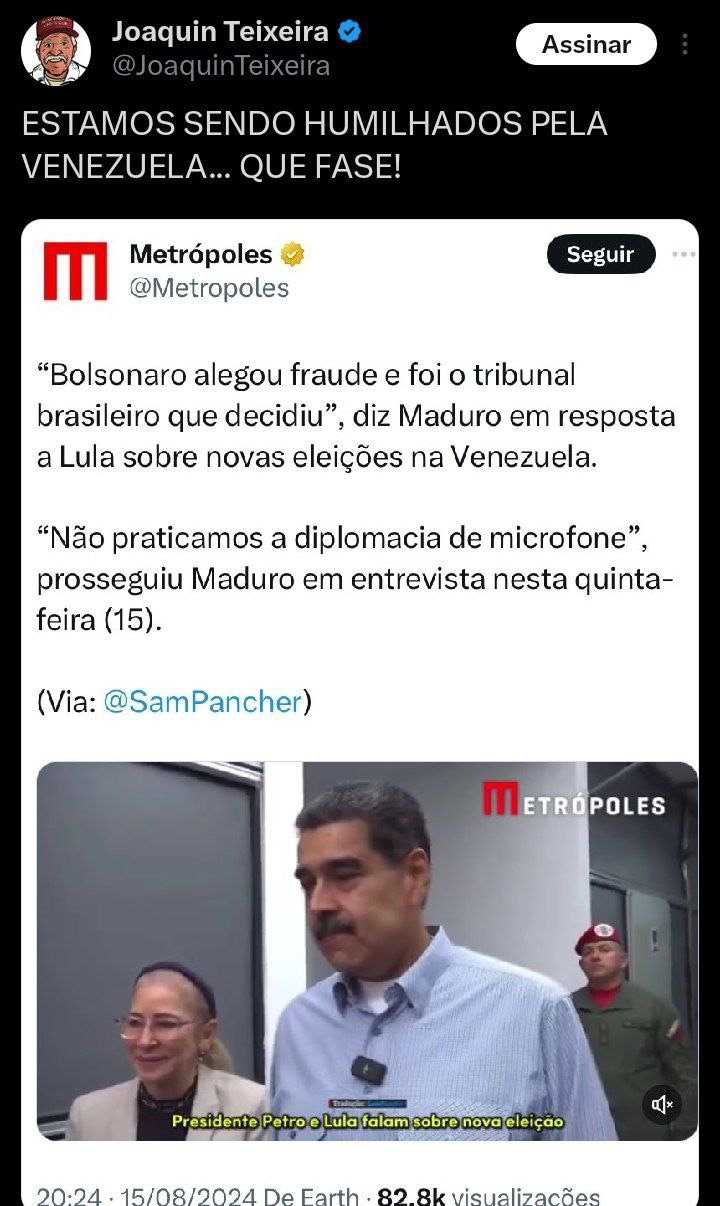Screen dimensions: 720x1206
Task: Click Metrópoles' gold verified badge
Action: click(x=292, y=254)
